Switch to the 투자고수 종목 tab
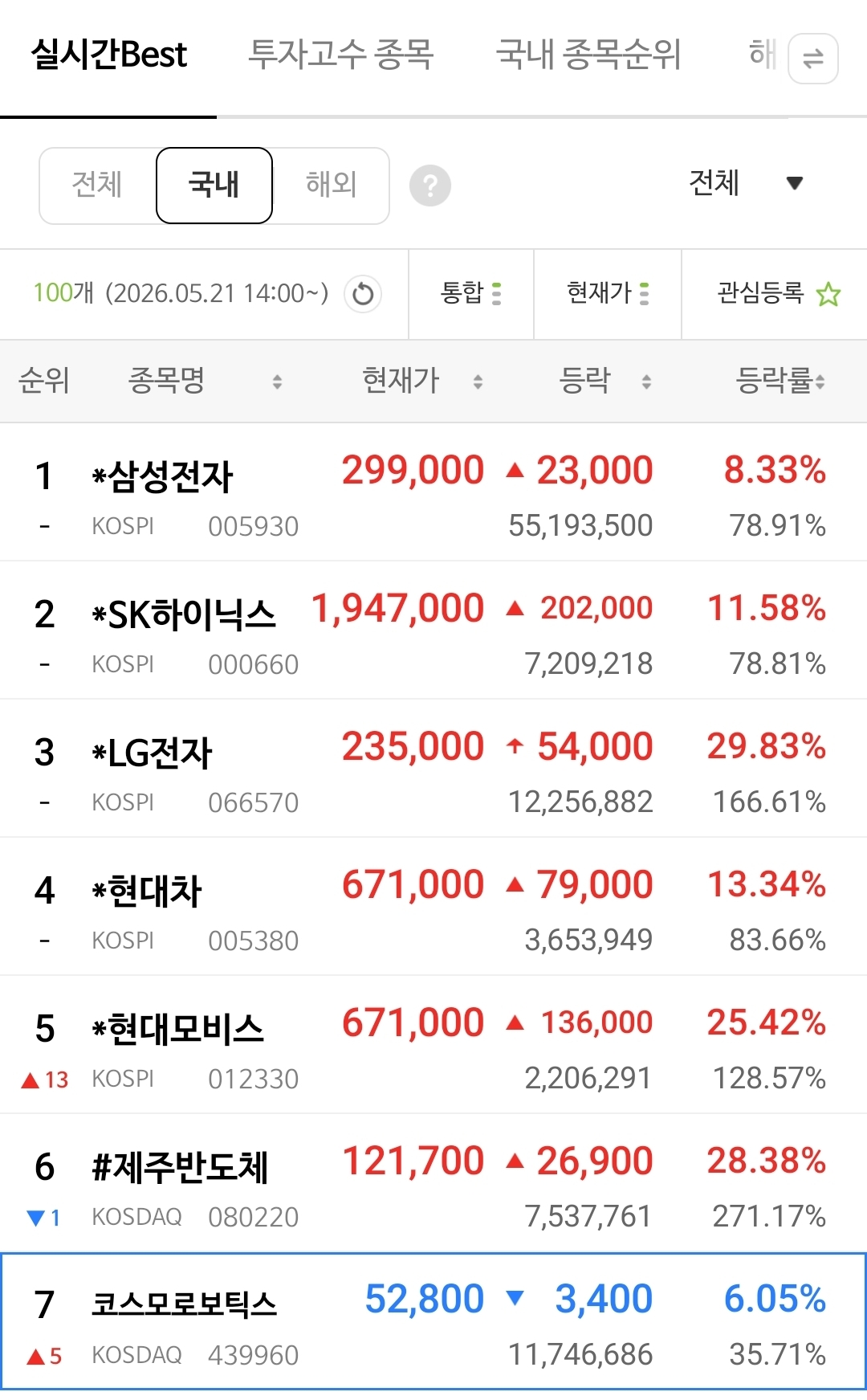867x1400 pixels. coord(341,55)
